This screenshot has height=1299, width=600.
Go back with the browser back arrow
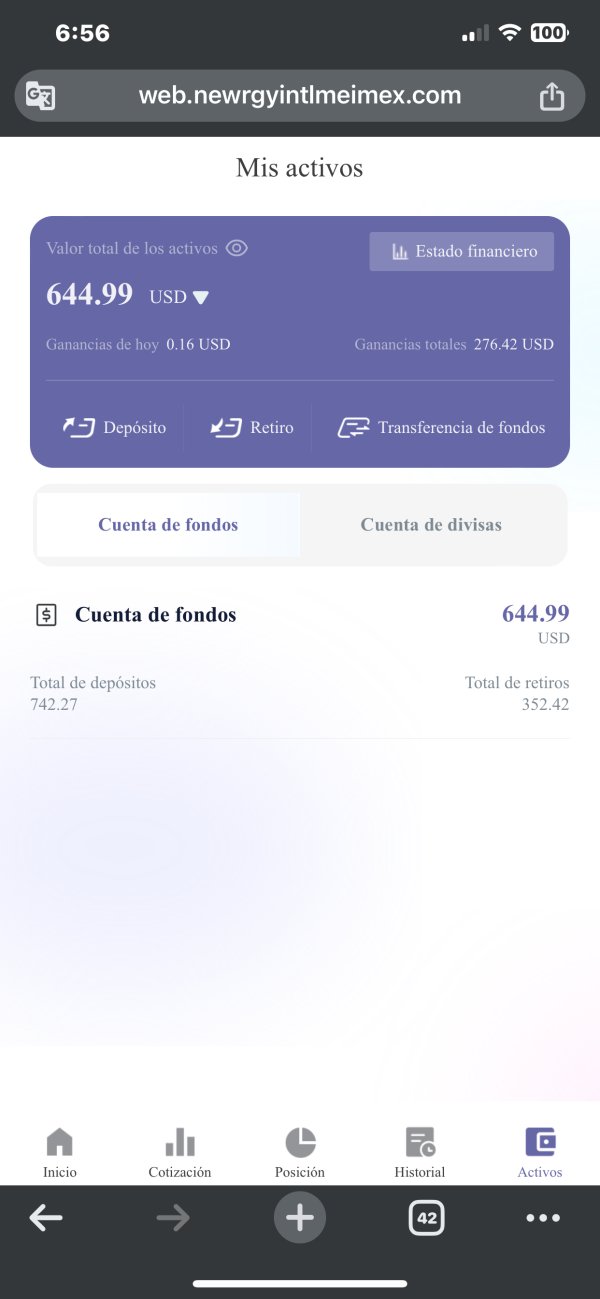(x=46, y=1217)
